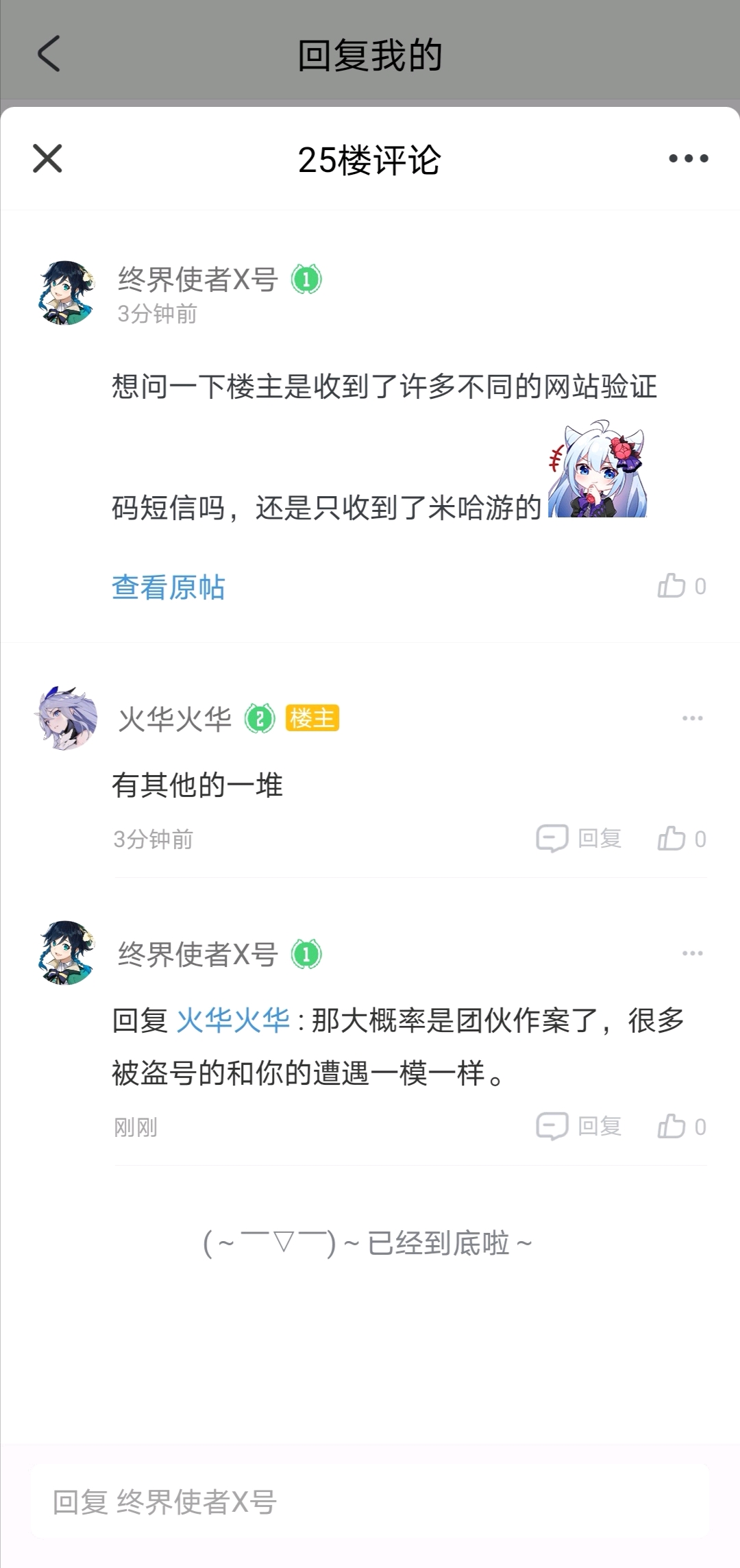Like the top comment by 终界使者X号
The width and height of the screenshot is (740, 1568).
[681, 586]
